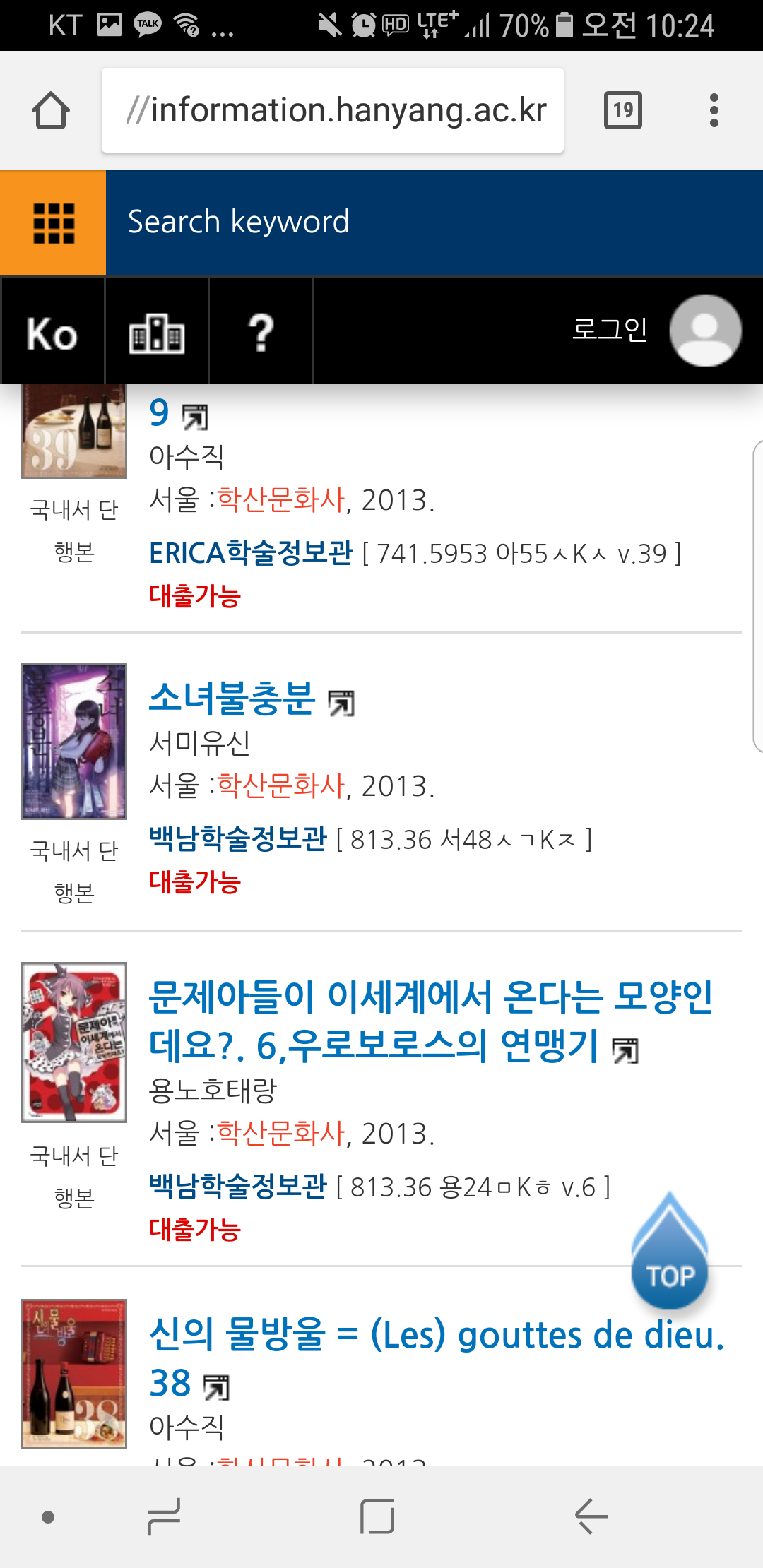Switch language with the Ko button

pyautogui.click(x=52, y=332)
